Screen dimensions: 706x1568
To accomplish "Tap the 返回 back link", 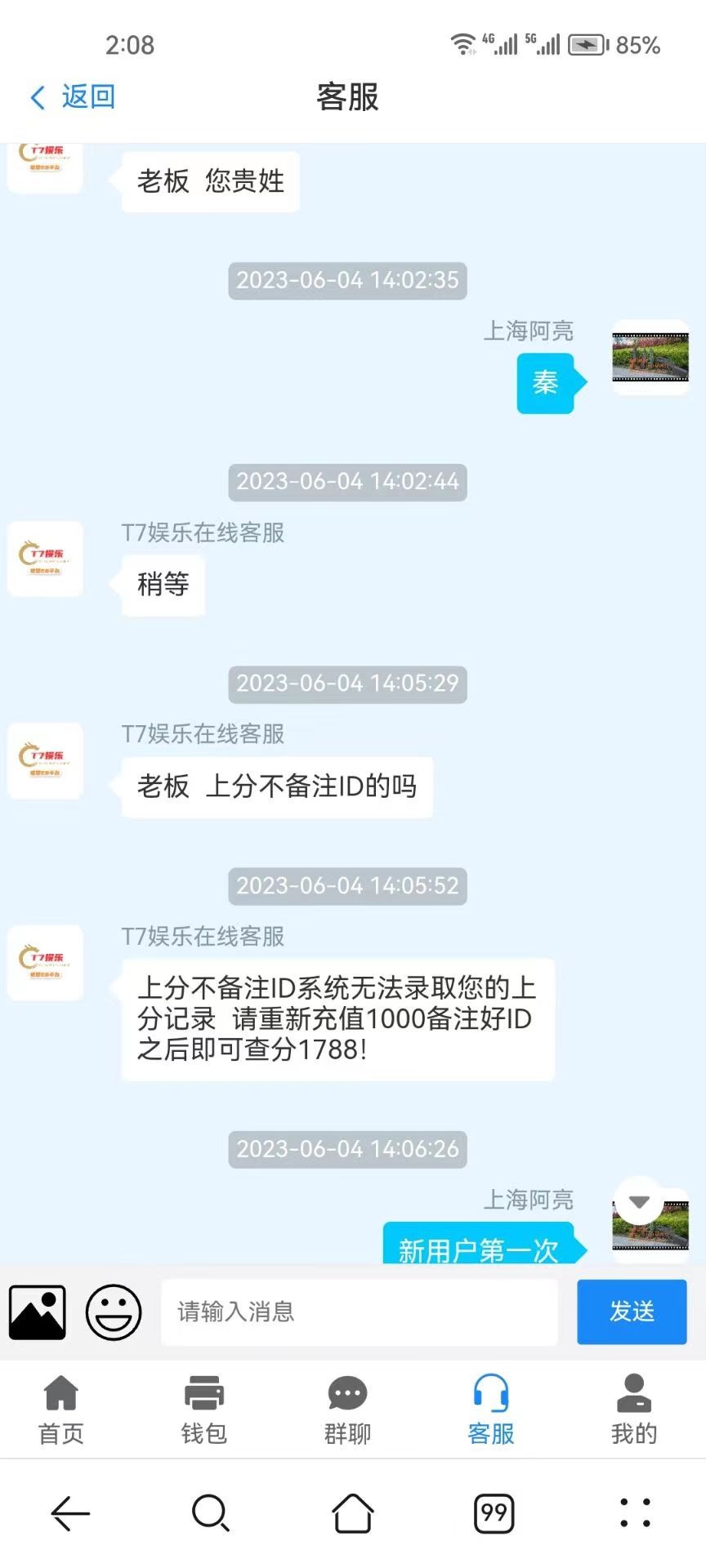I will (74, 96).
